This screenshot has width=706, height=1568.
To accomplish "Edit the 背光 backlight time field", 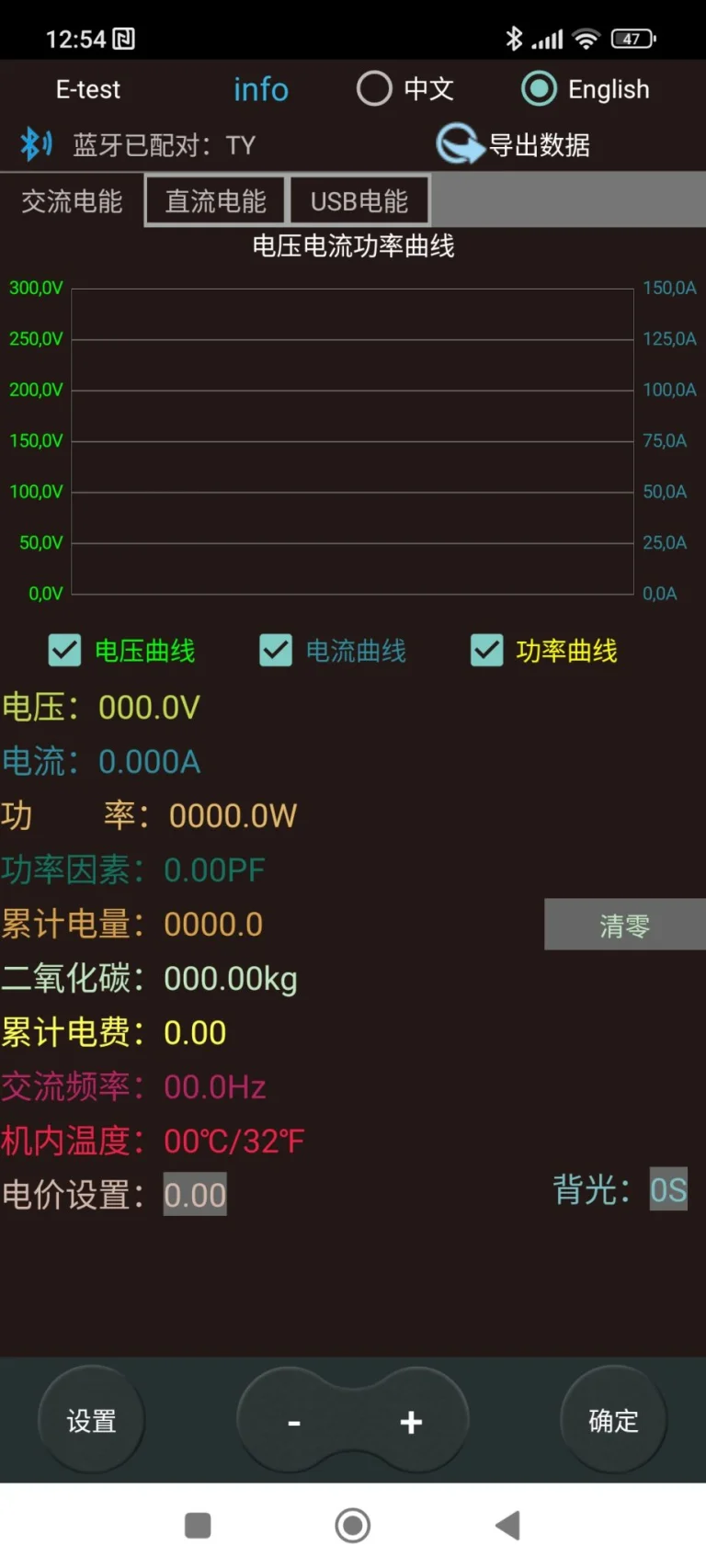I will click(x=668, y=1189).
